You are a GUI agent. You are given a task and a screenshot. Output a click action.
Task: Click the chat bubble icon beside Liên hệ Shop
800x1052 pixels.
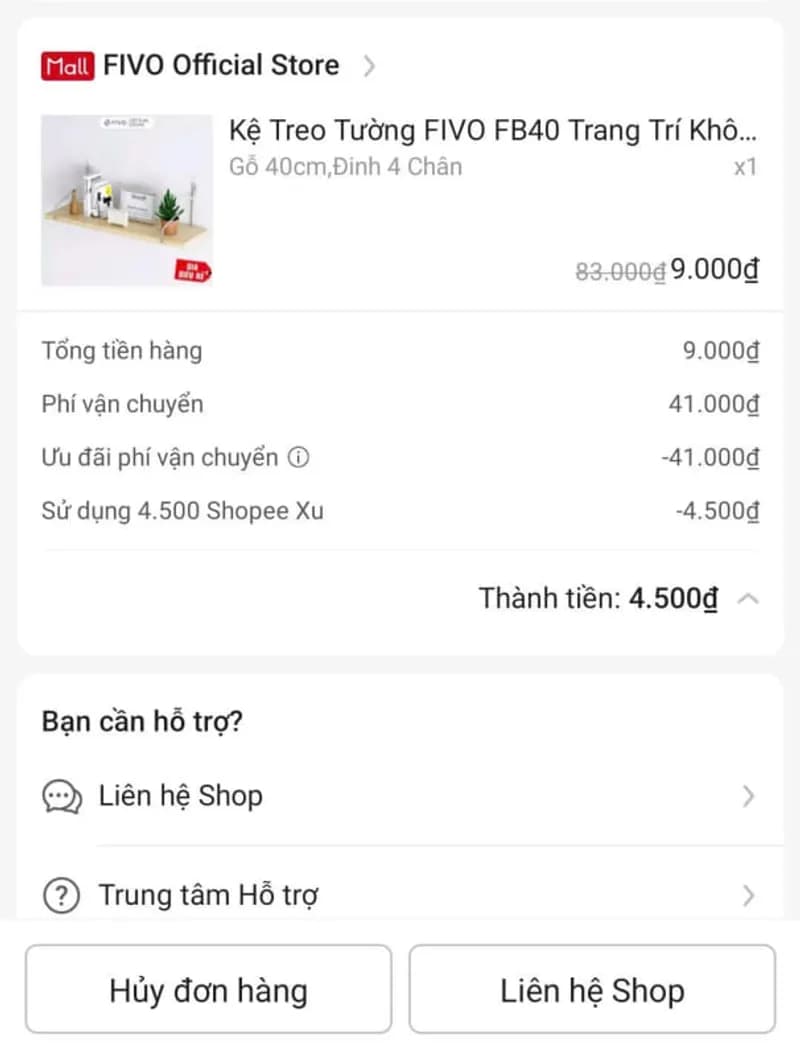point(61,795)
